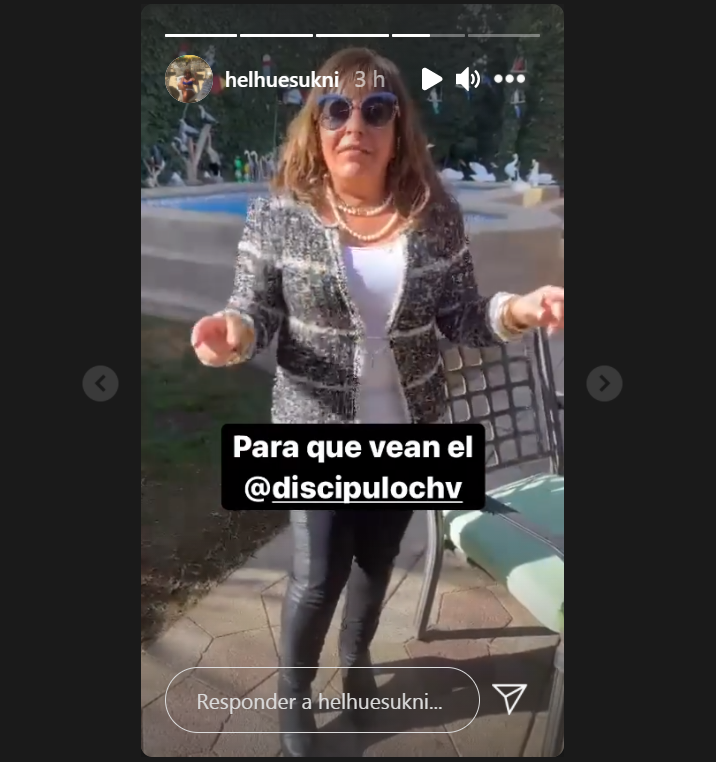This screenshot has width=716, height=762.
Task: Go to the previous story
Action: 100,382
